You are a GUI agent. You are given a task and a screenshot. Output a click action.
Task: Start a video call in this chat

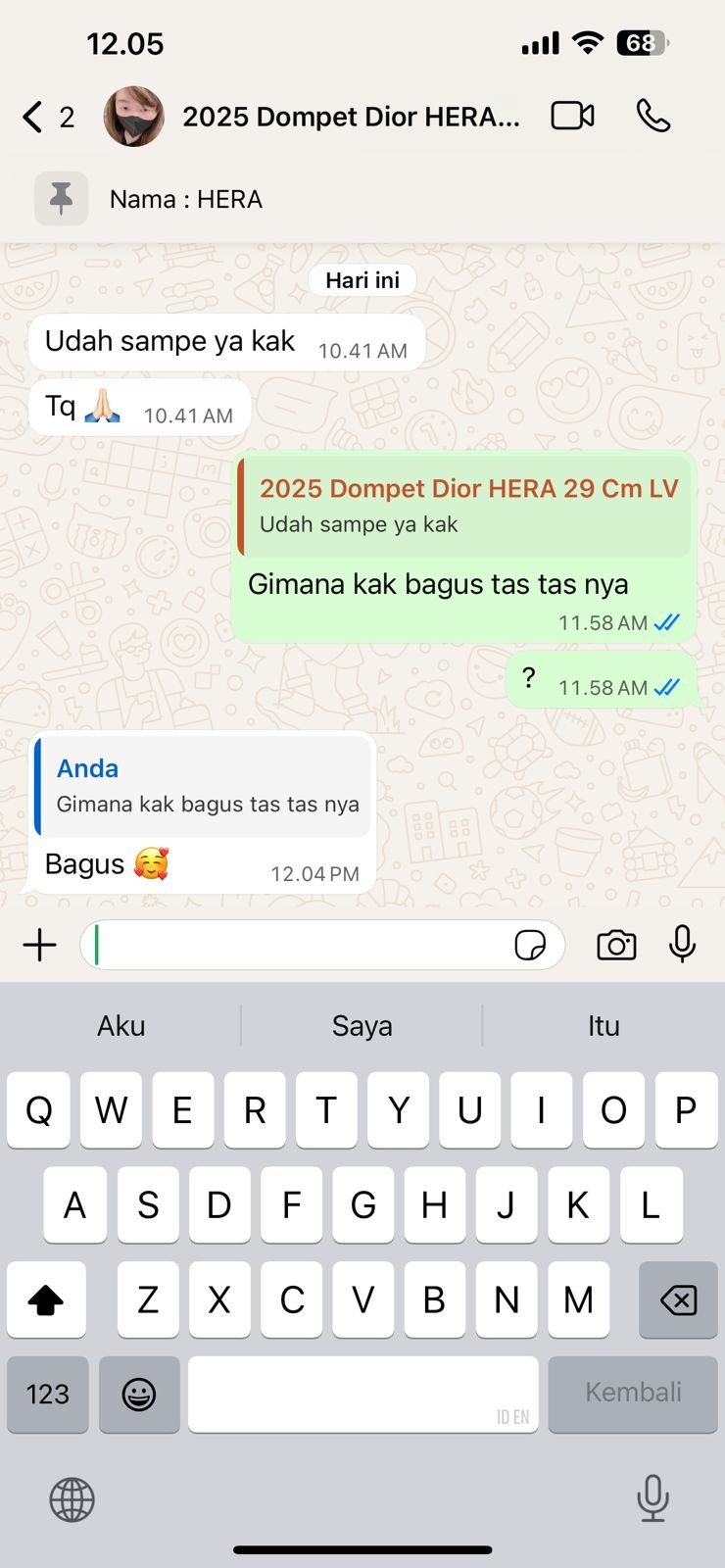(572, 116)
